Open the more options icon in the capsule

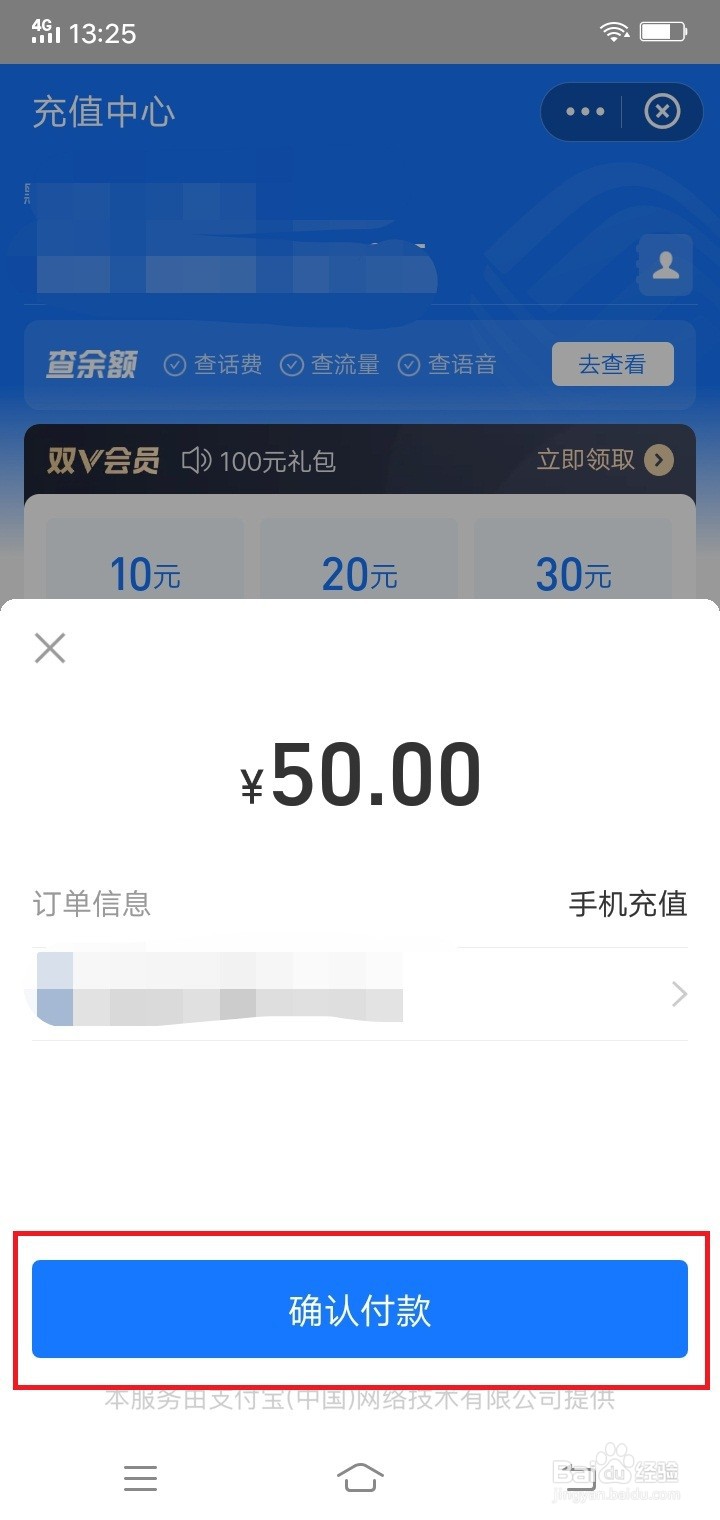click(583, 112)
